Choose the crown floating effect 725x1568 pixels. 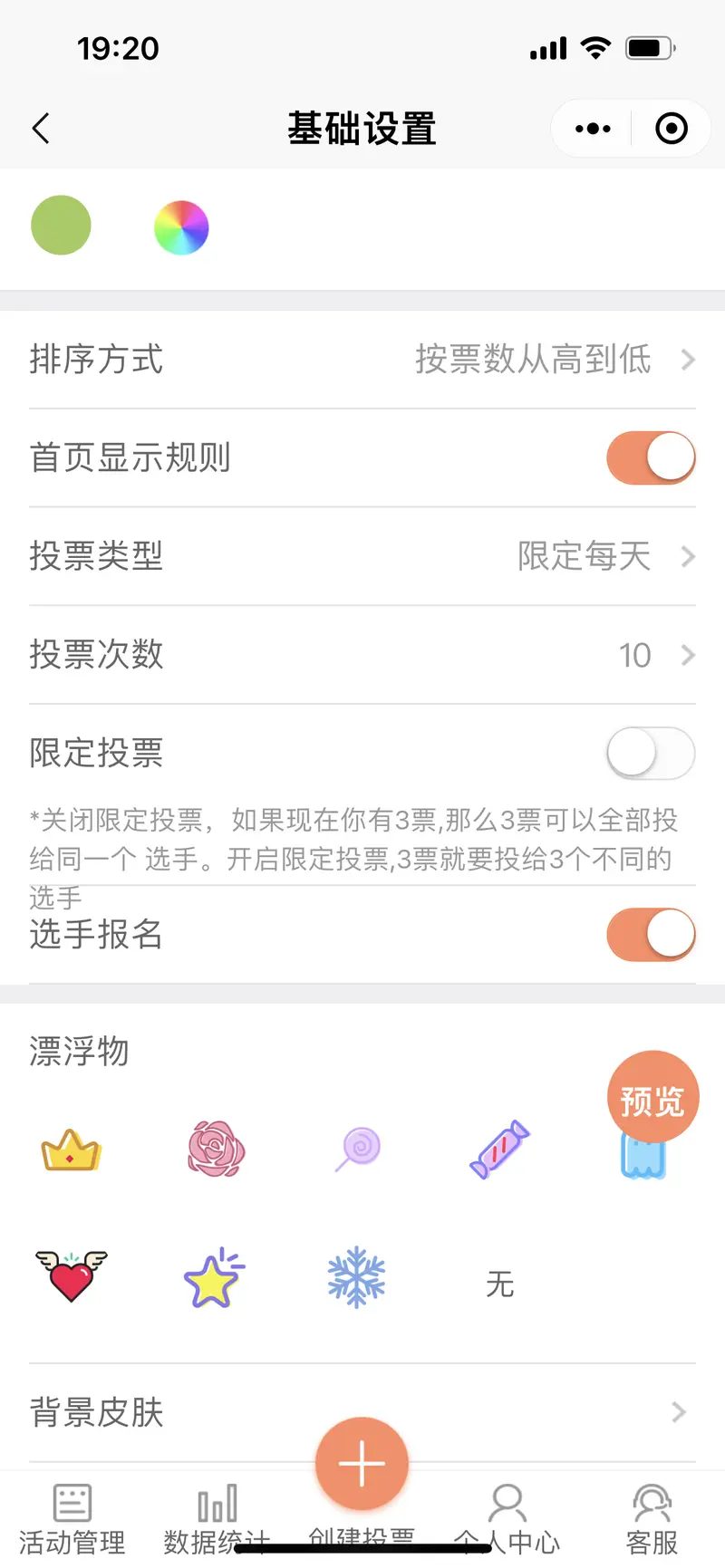click(71, 1150)
